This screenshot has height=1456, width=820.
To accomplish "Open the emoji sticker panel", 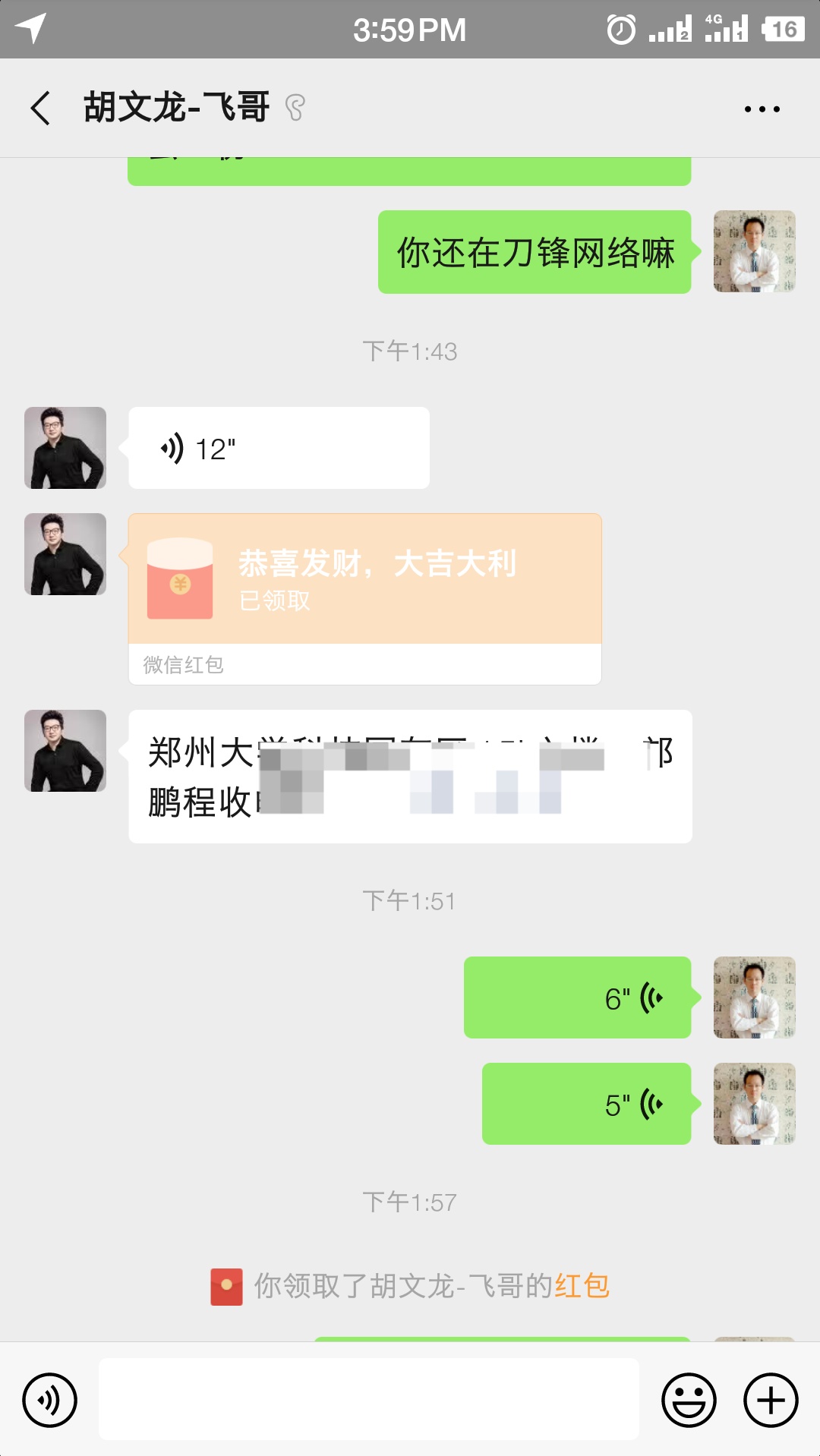I will click(689, 1400).
